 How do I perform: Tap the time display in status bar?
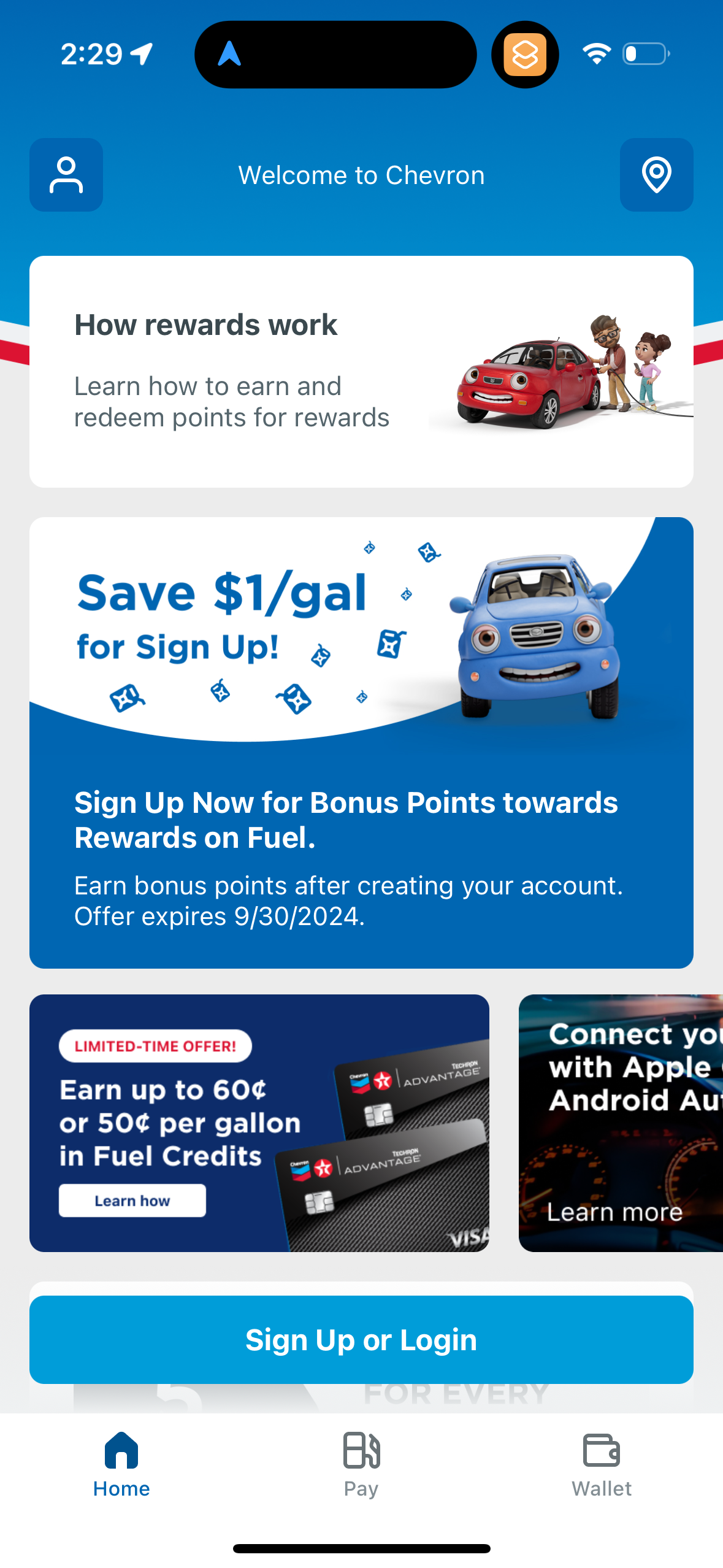[92, 54]
